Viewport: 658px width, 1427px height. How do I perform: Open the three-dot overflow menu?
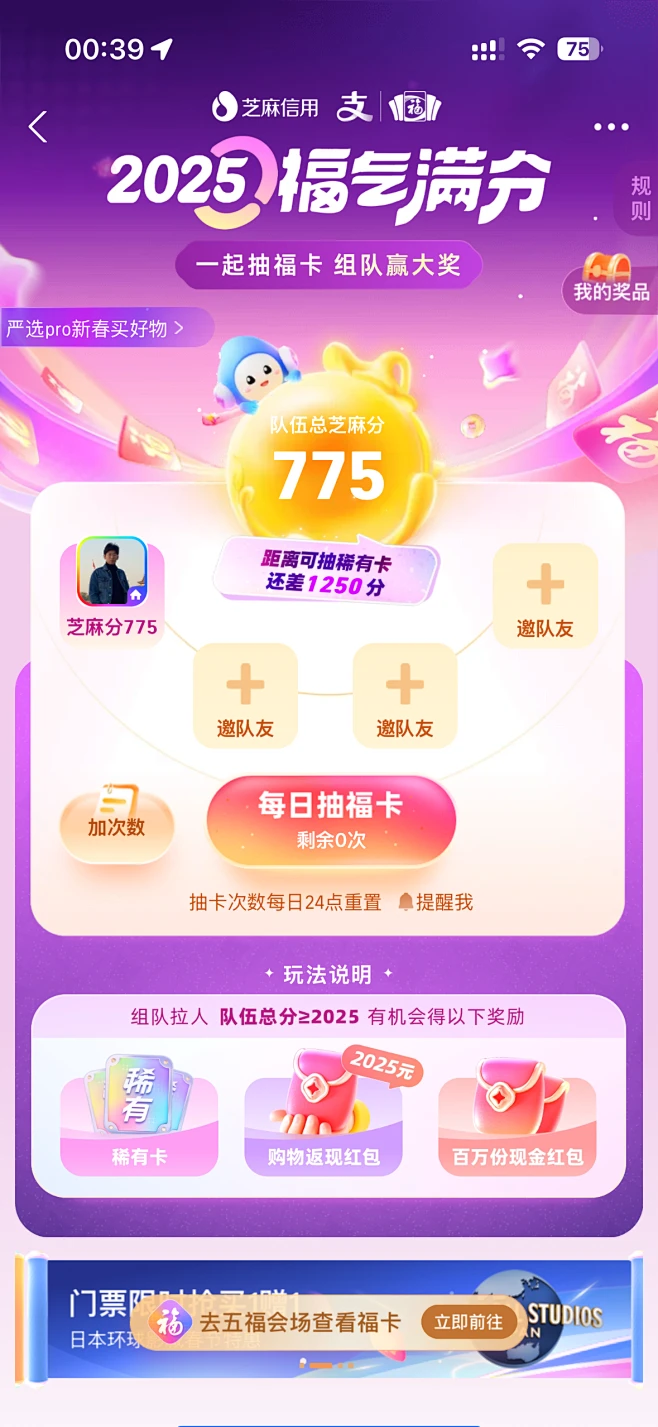pyautogui.click(x=611, y=127)
